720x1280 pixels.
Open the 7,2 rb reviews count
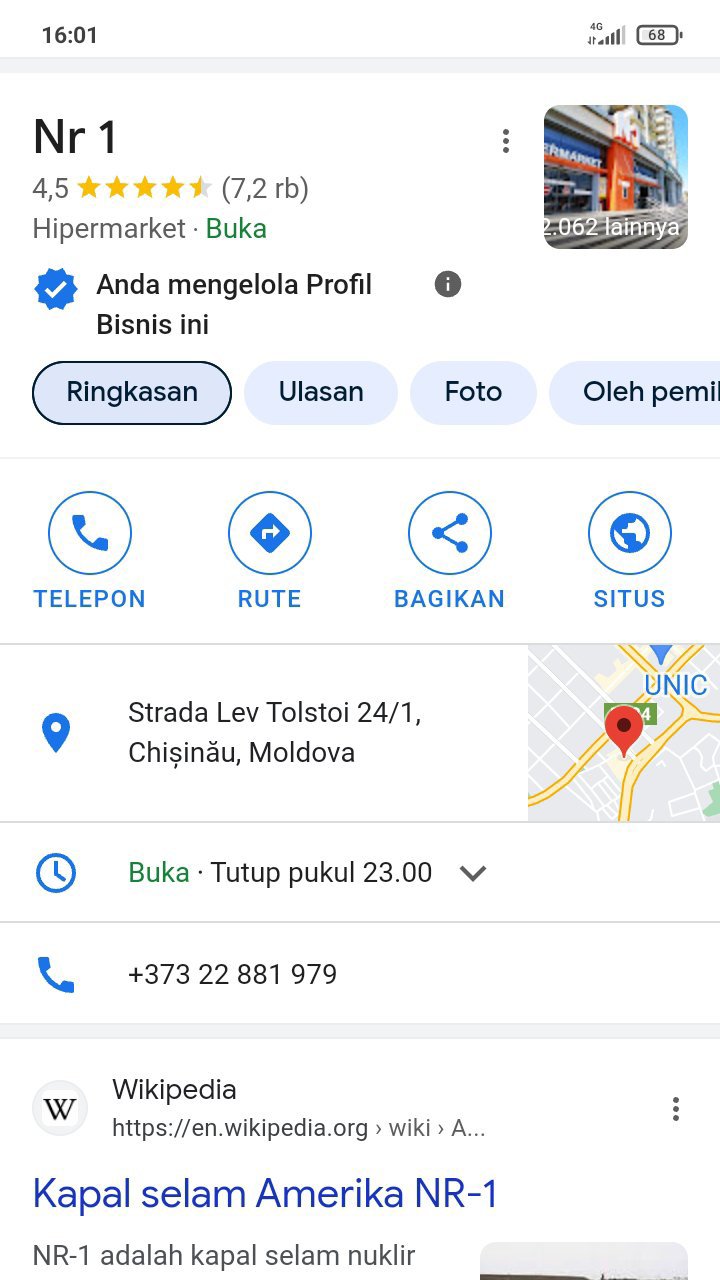point(265,188)
